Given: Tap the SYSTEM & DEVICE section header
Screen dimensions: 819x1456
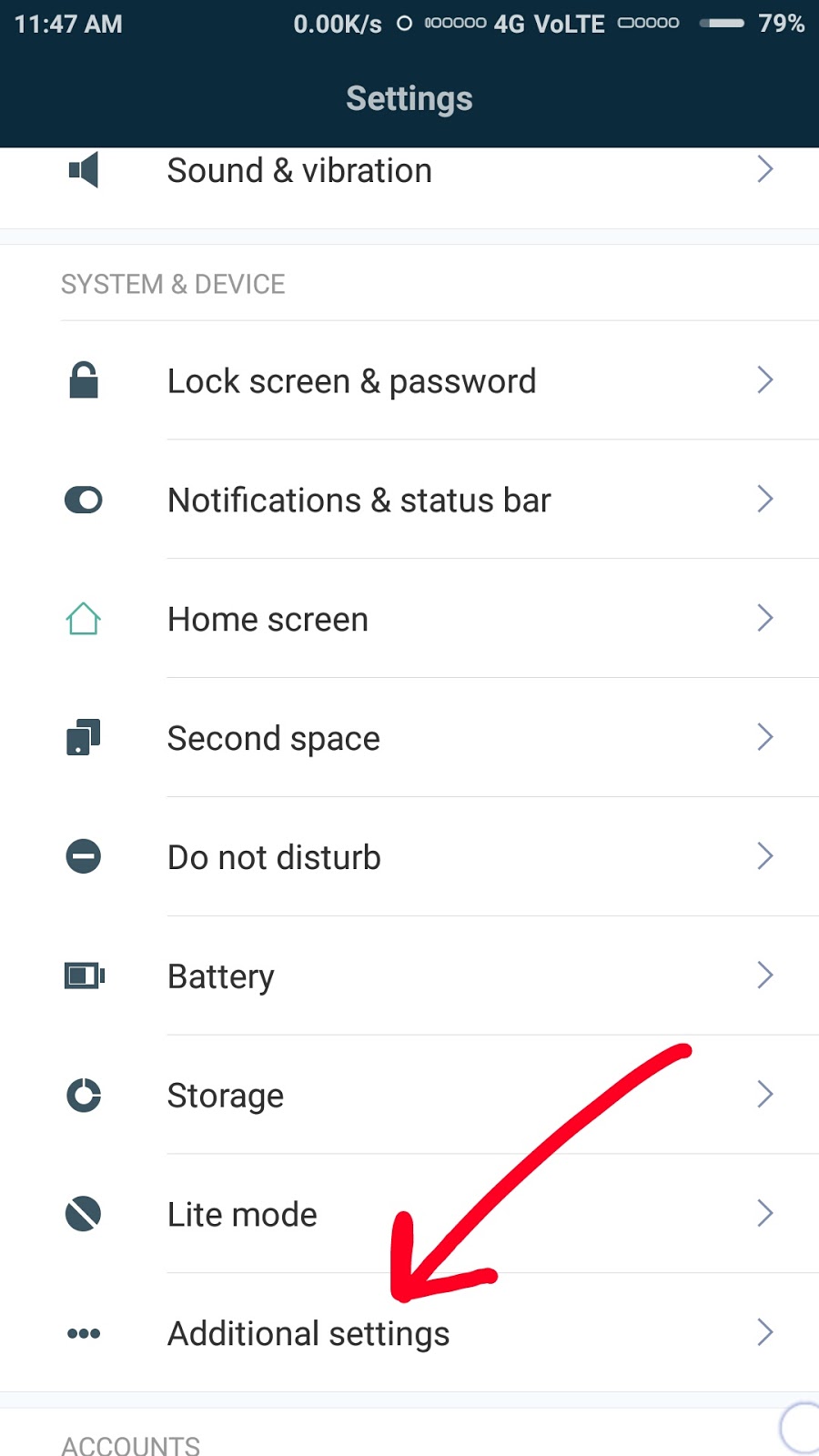Looking at the screenshot, I should pyautogui.click(x=173, y=283).
